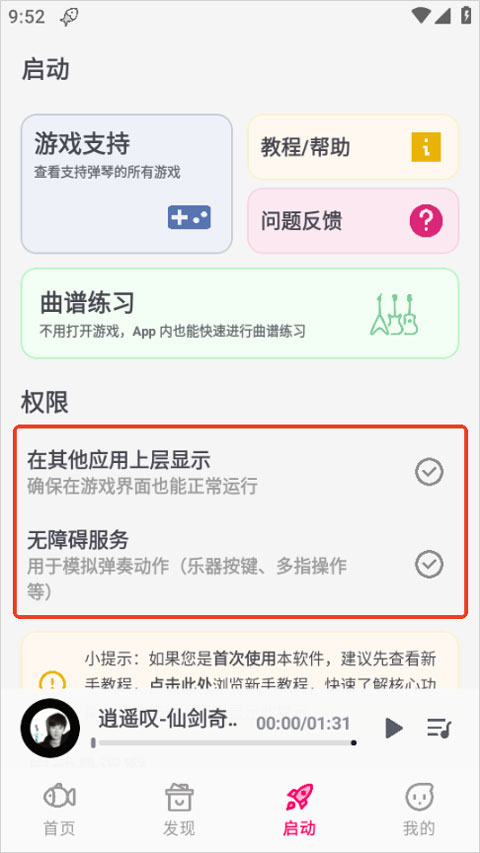Open 在其他应用上层显示 permission row
480x853 pixels.
click(240, 471)
